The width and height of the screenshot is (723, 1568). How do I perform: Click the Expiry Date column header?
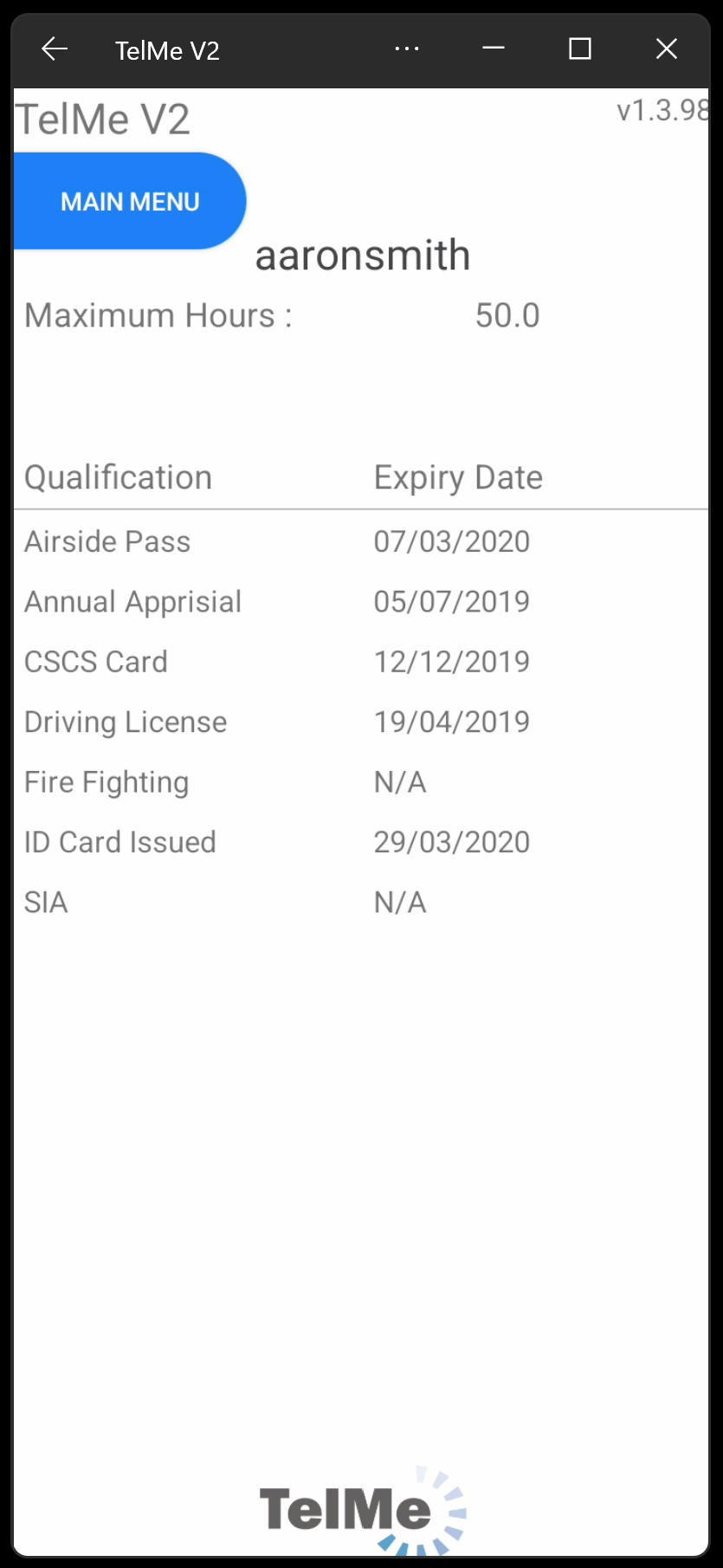pos(457,476)
